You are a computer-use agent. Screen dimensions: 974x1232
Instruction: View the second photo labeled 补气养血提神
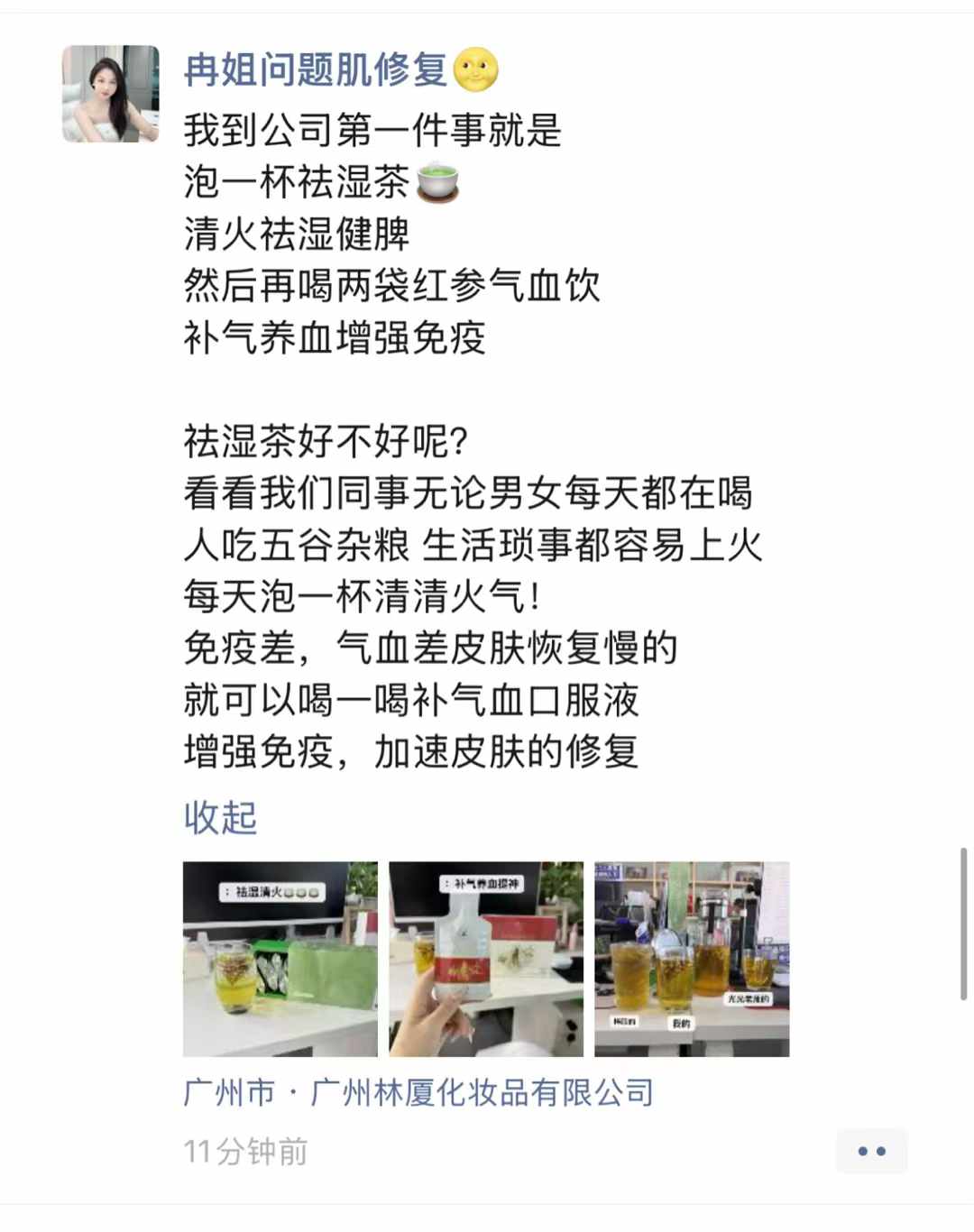[485, 959]
